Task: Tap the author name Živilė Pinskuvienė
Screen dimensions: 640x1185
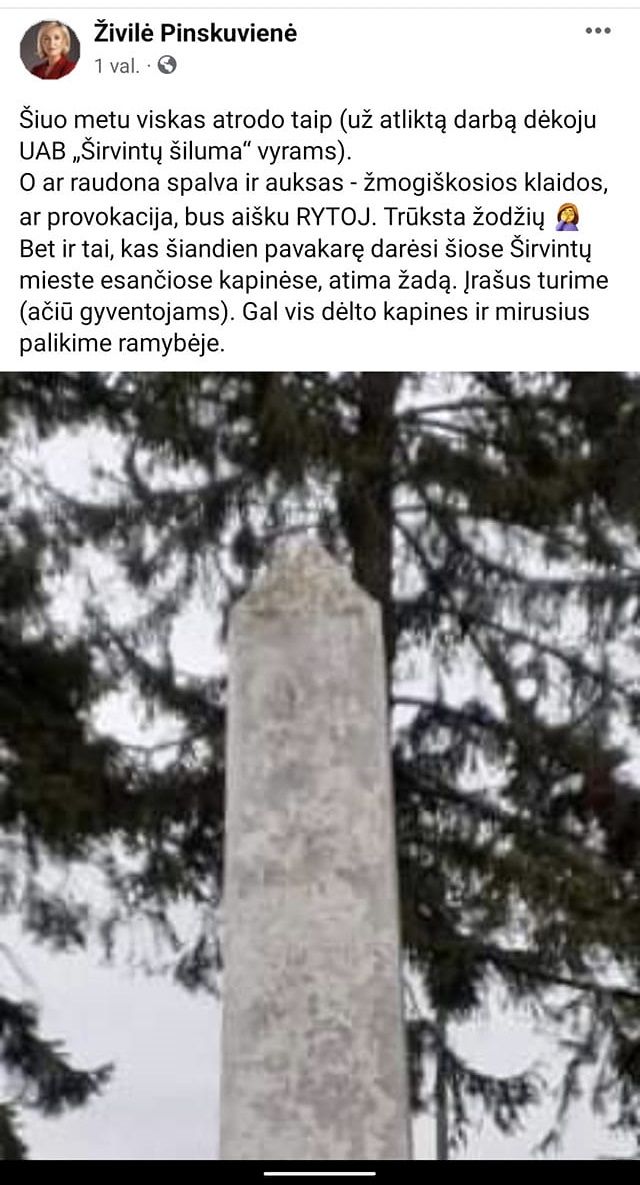Action: [195, 33]
